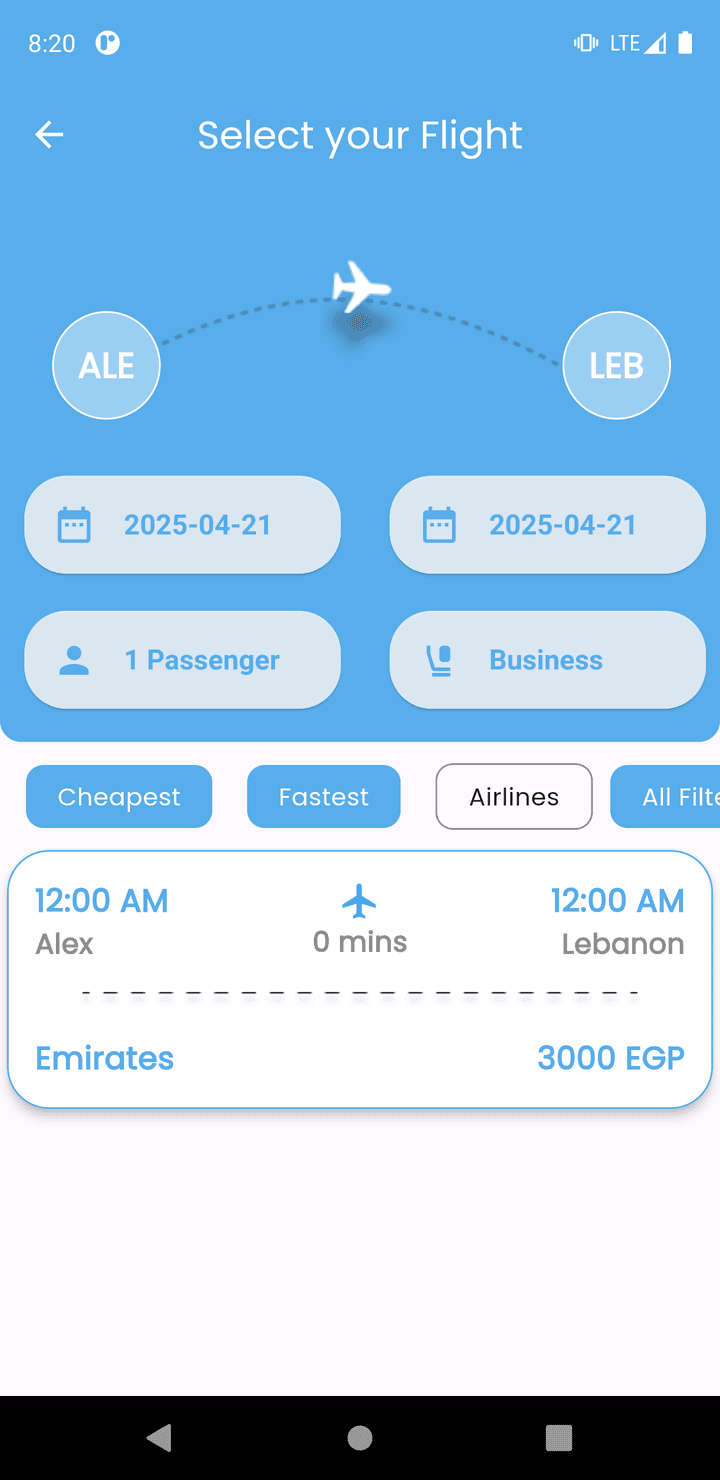Sort flights by Cheapest
The height and width of the screenshot is (1480, 720).
pyautogui.click(x=119, y=797)
